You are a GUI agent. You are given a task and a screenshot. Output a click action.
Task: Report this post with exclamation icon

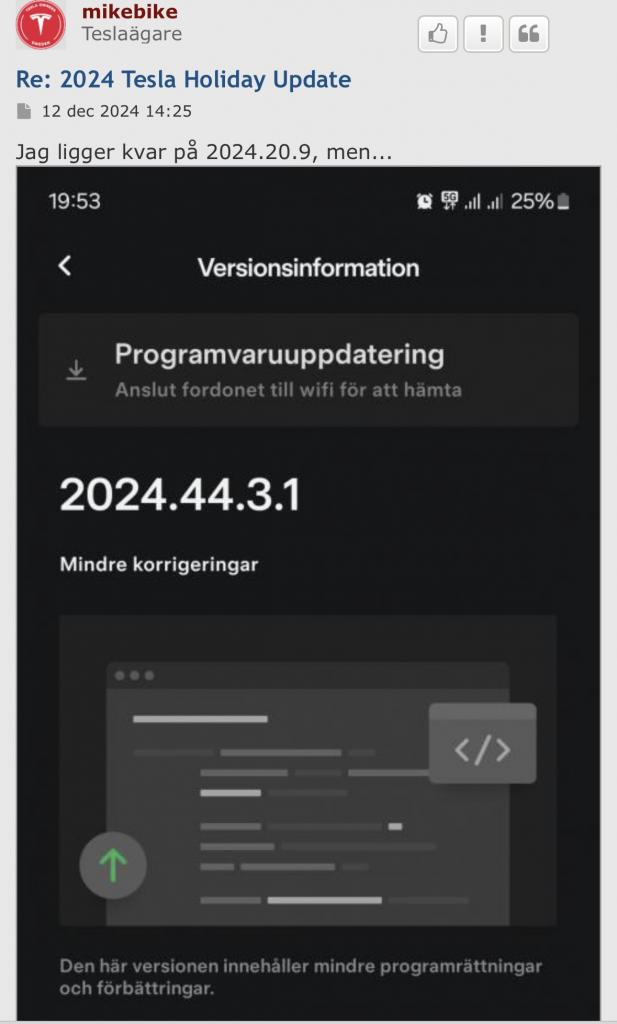point(483,34)
